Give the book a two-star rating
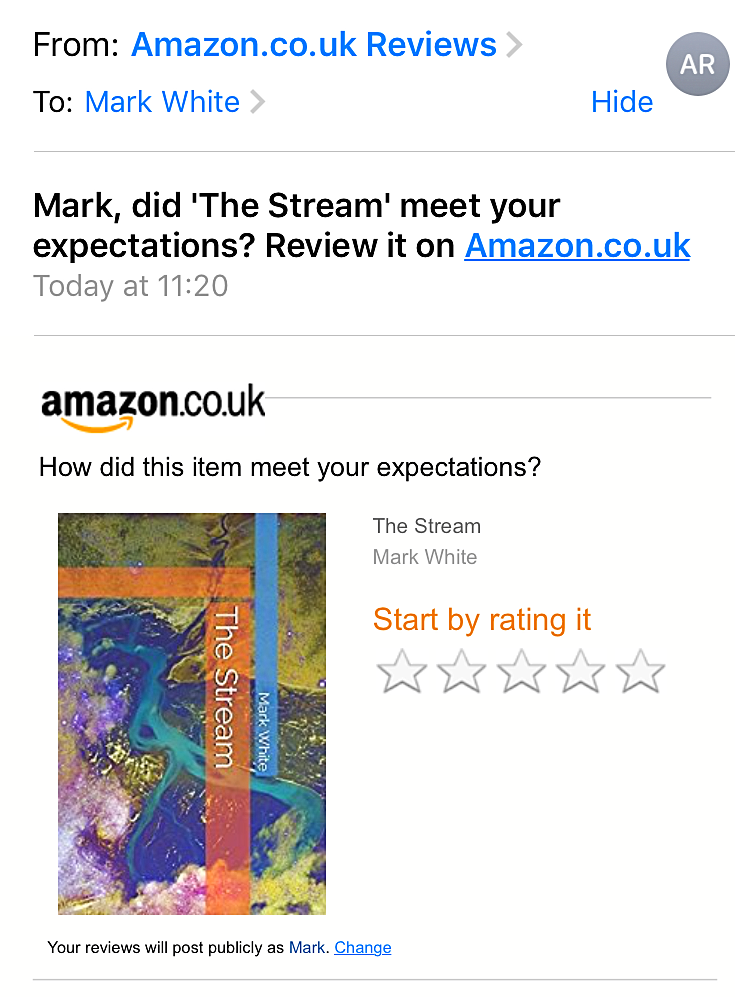The height and width of the screenshot is (997, 735). pyautogui.click(x=461, y=671)
